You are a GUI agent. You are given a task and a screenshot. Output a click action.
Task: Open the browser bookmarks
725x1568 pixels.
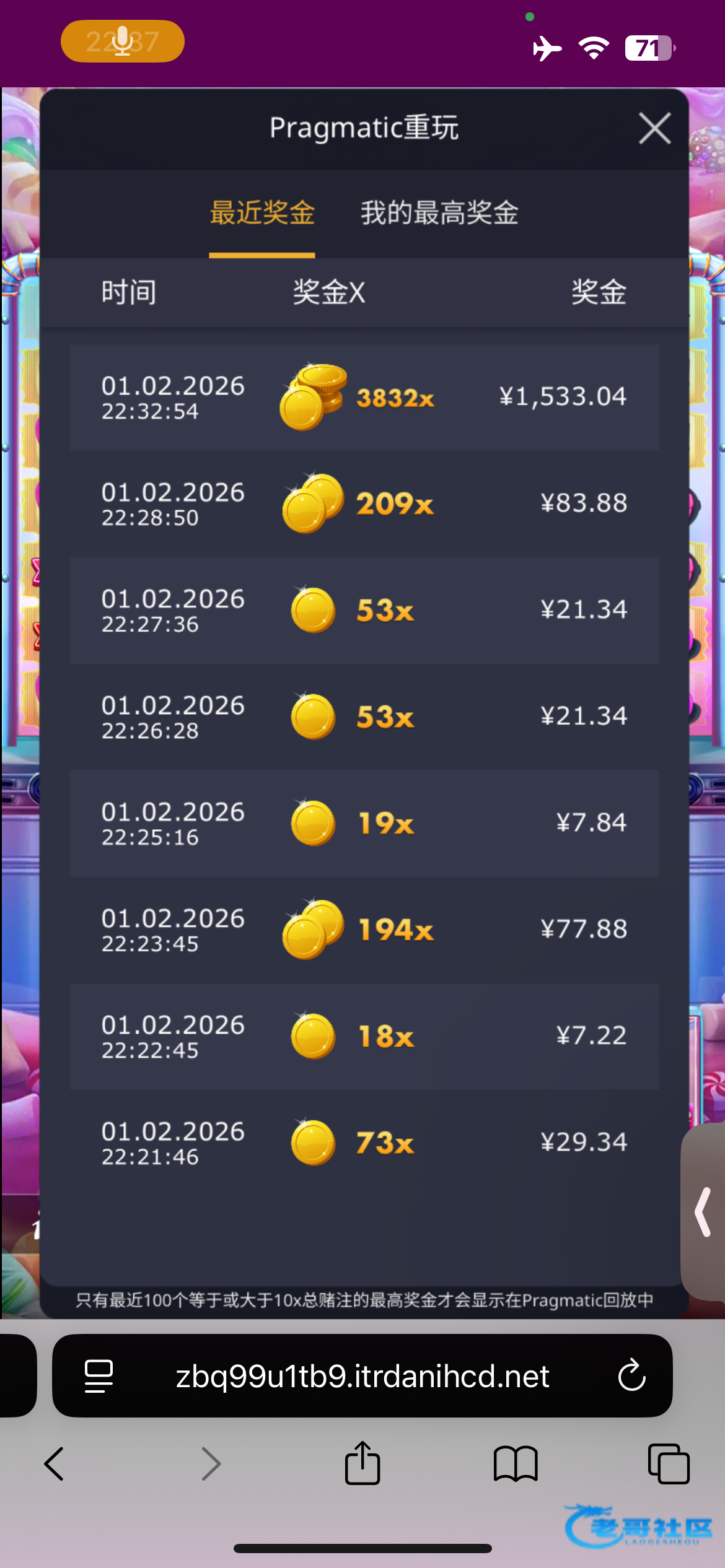516,1464
